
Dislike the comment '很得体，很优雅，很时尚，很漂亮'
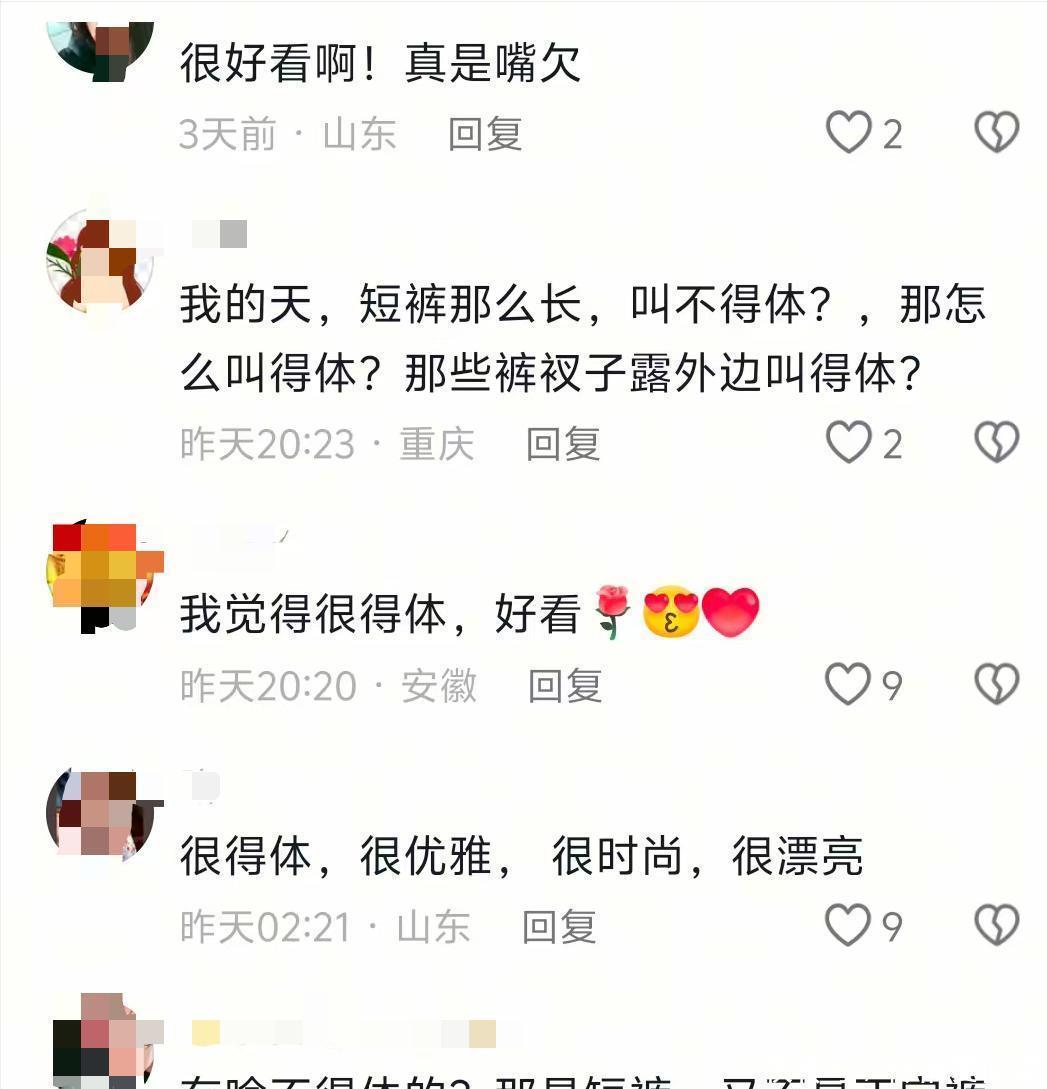coord(996,927)
